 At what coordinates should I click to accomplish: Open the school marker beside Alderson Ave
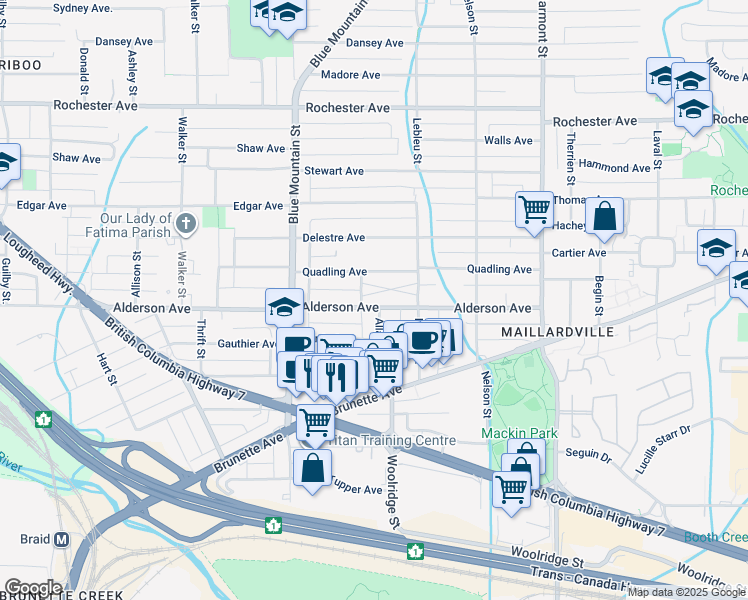coord(284,307)
